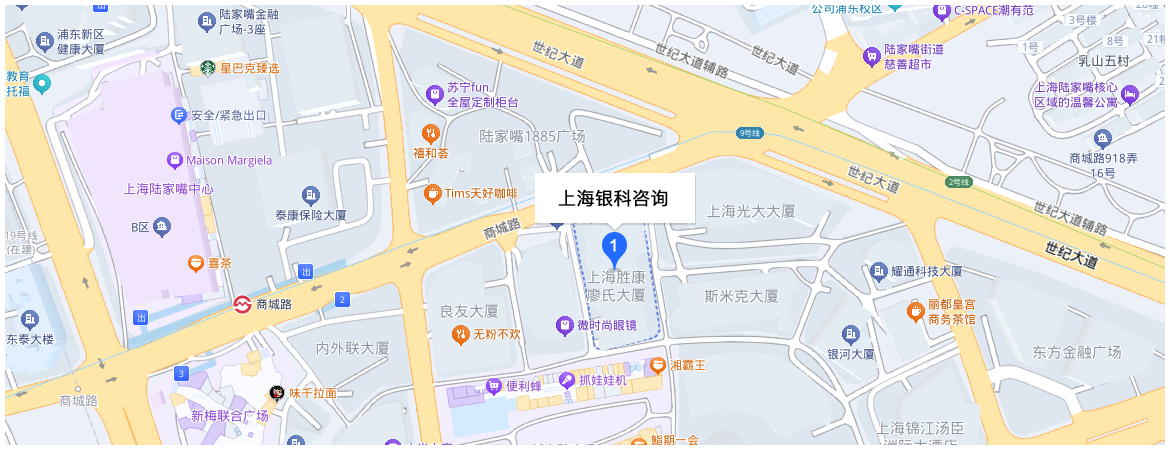Select the Maison Margiela shop marker
This screenshot has height=450, width=1170.
click(174, 160)
